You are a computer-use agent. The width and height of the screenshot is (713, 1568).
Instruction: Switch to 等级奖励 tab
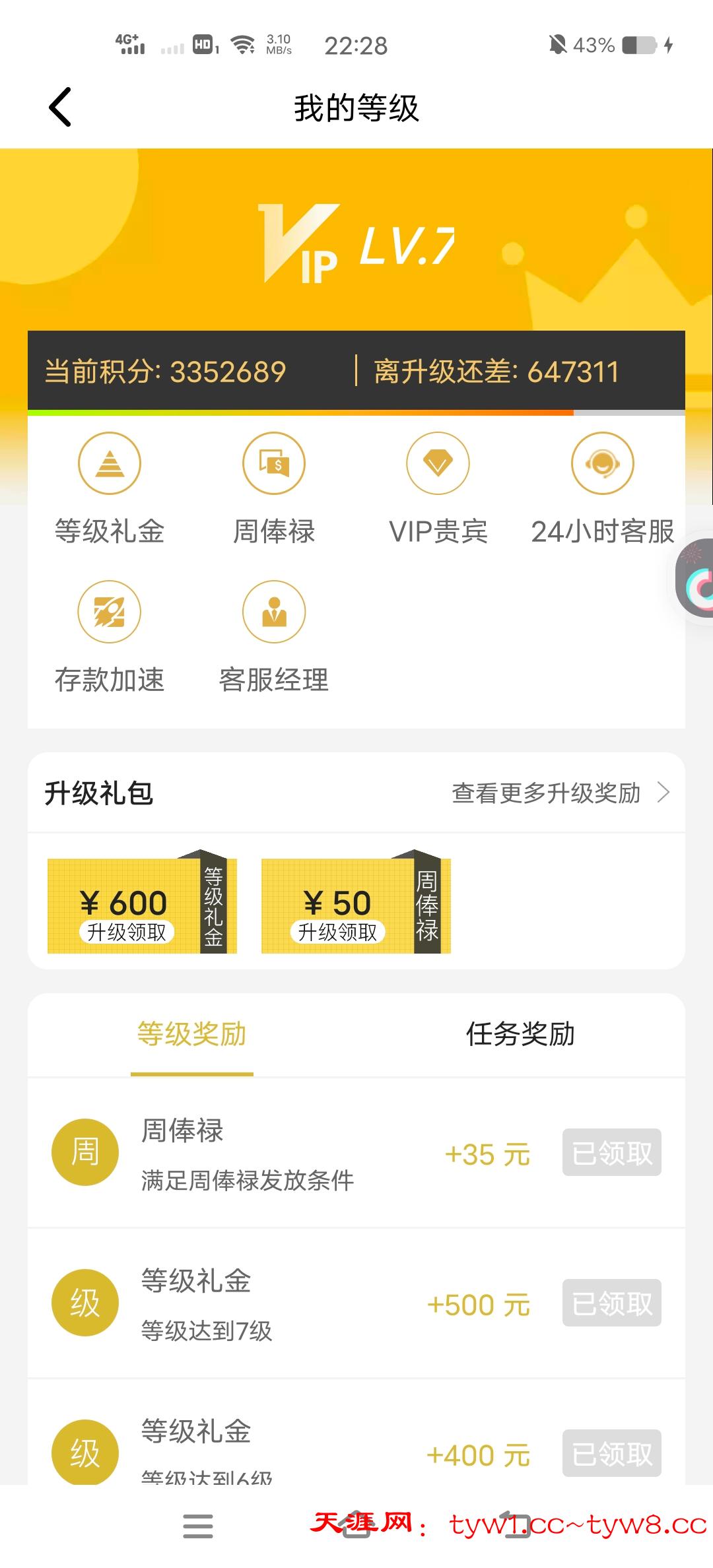tap(192, 1034)
